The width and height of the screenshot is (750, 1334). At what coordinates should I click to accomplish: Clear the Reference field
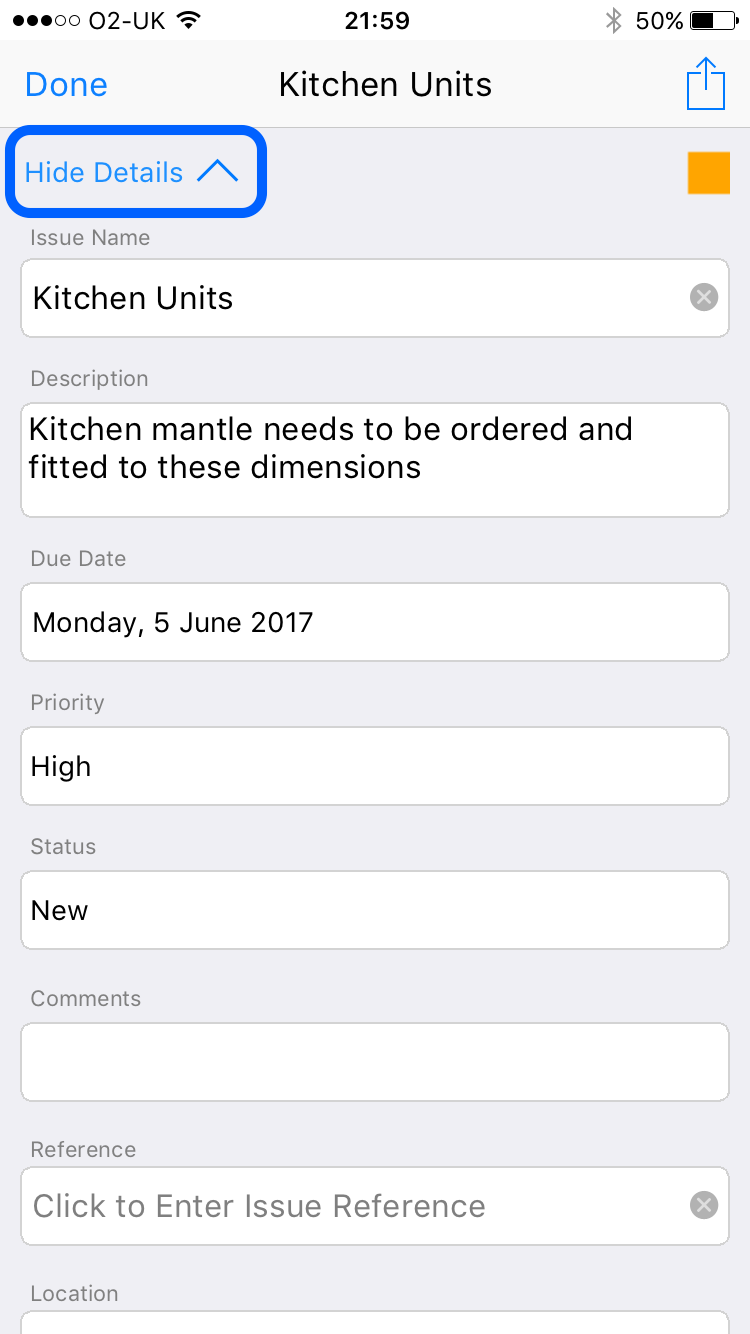click(x=704, y=1206)
